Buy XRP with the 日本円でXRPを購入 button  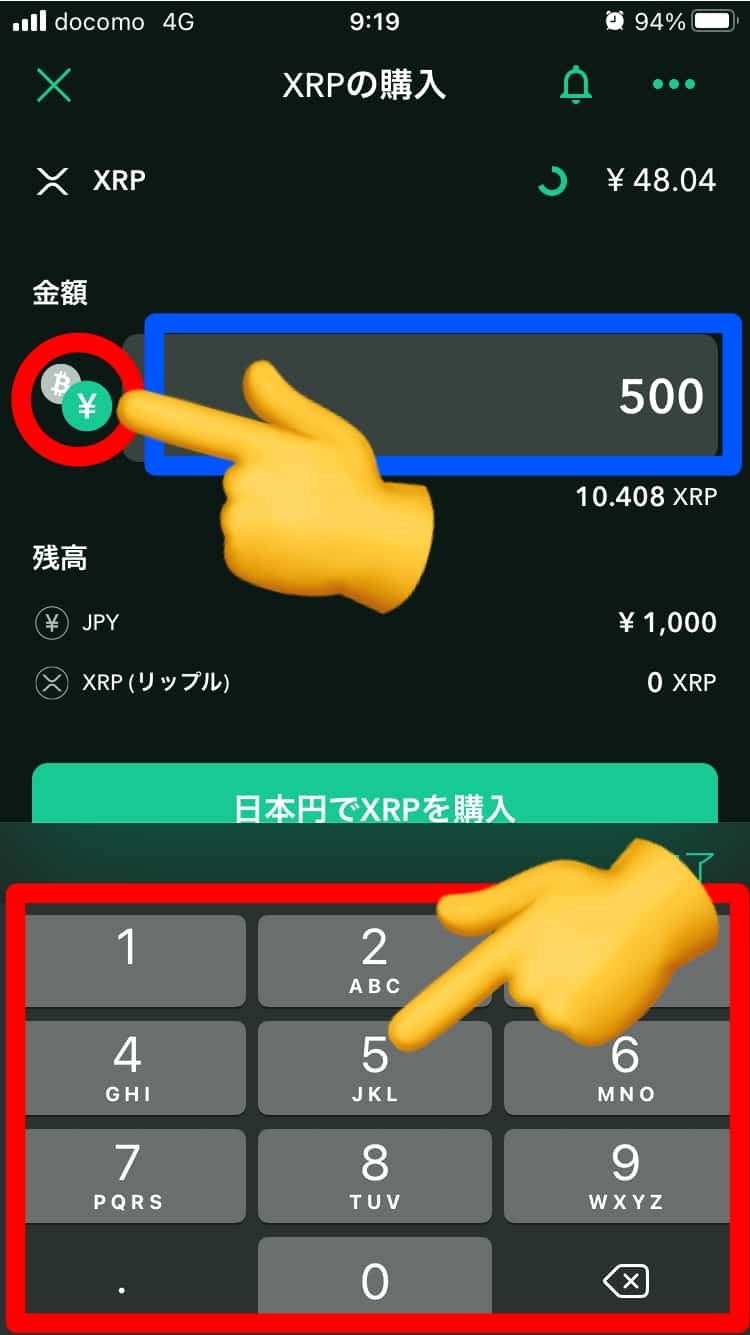pyautogui.click(x=374, y=795)
